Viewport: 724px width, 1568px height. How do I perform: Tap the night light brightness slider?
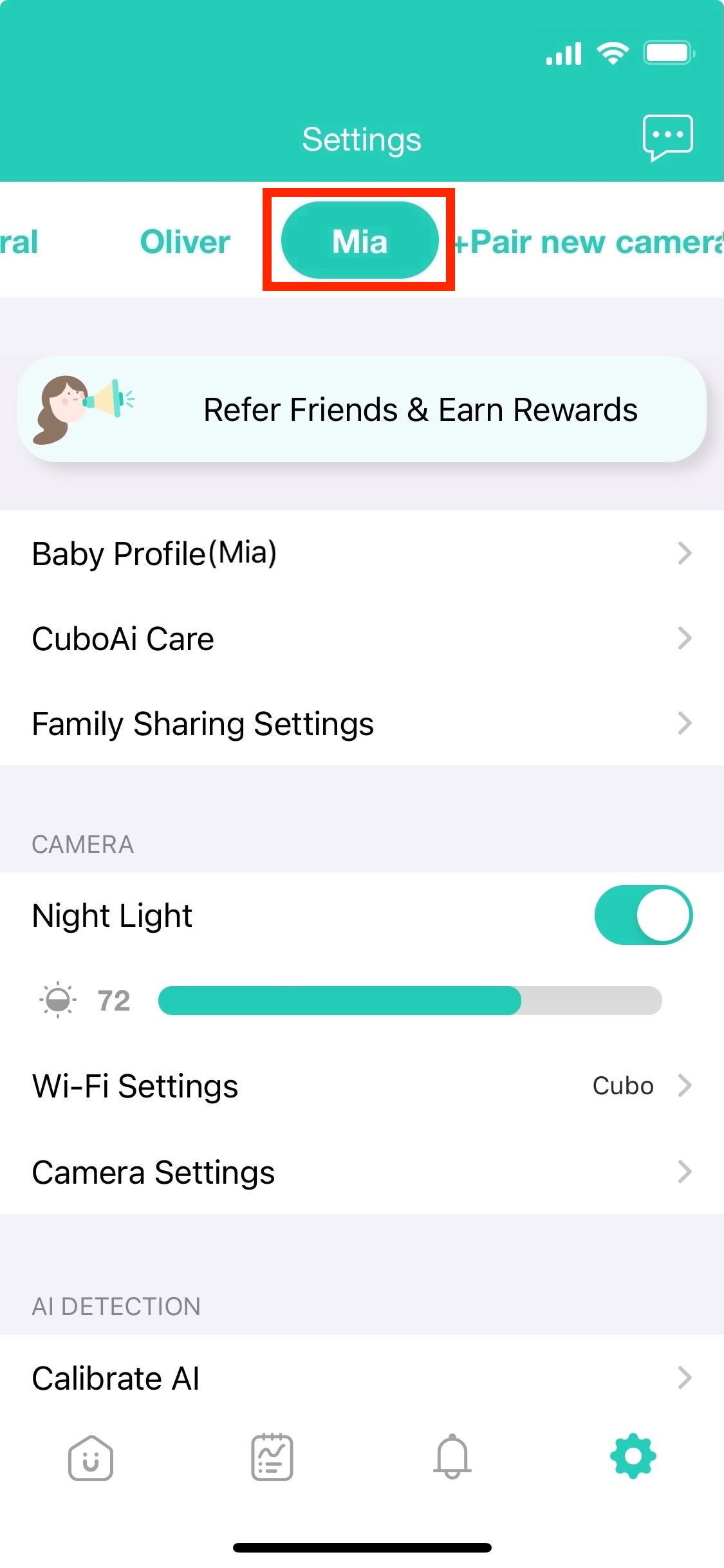(x=409, y=1000)
